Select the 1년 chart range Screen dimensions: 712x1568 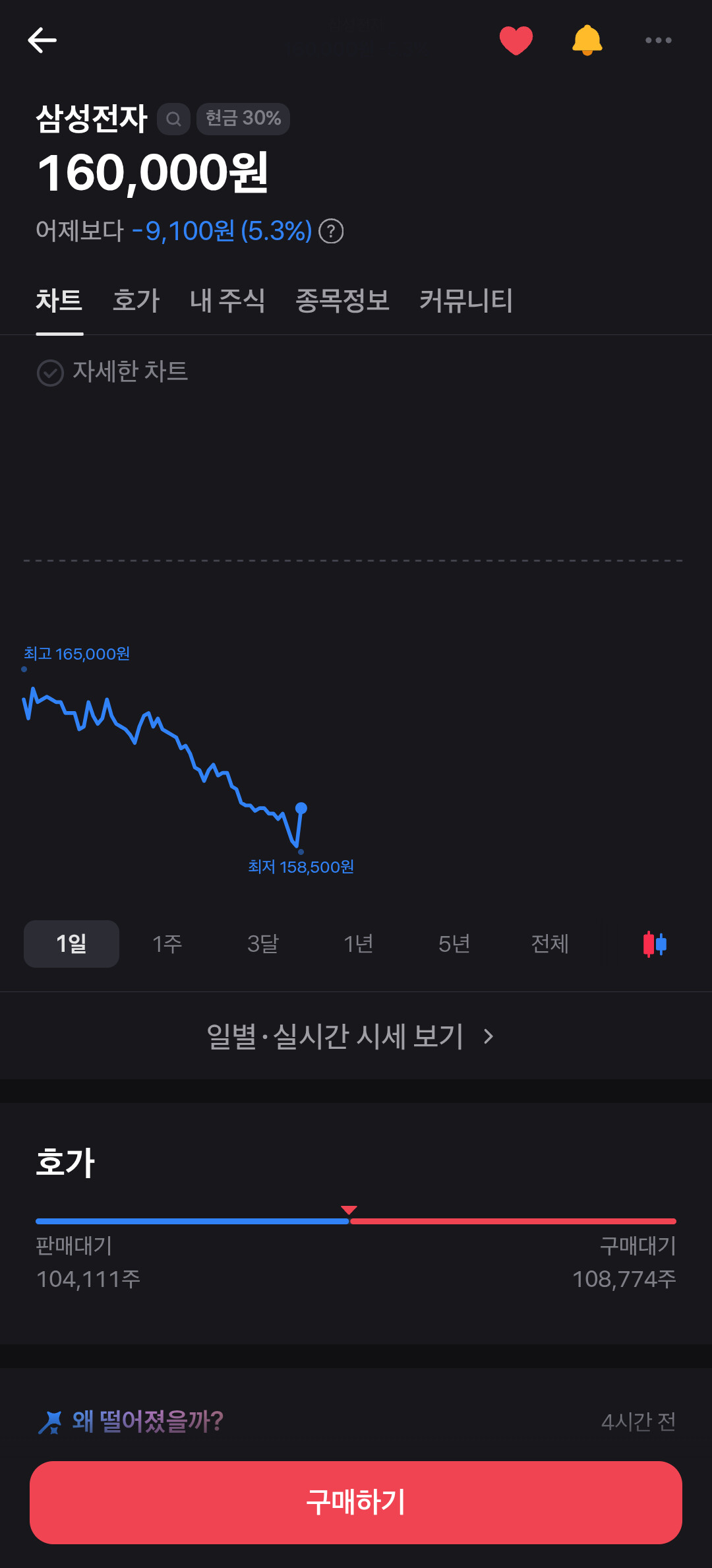(358, 944)
